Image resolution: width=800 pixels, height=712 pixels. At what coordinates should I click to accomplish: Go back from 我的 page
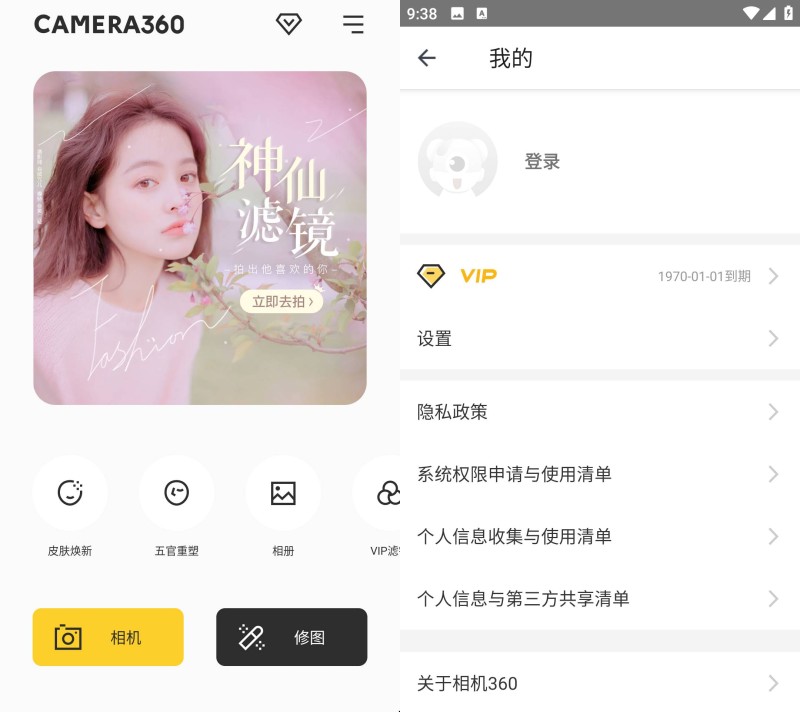coord(427,58)
